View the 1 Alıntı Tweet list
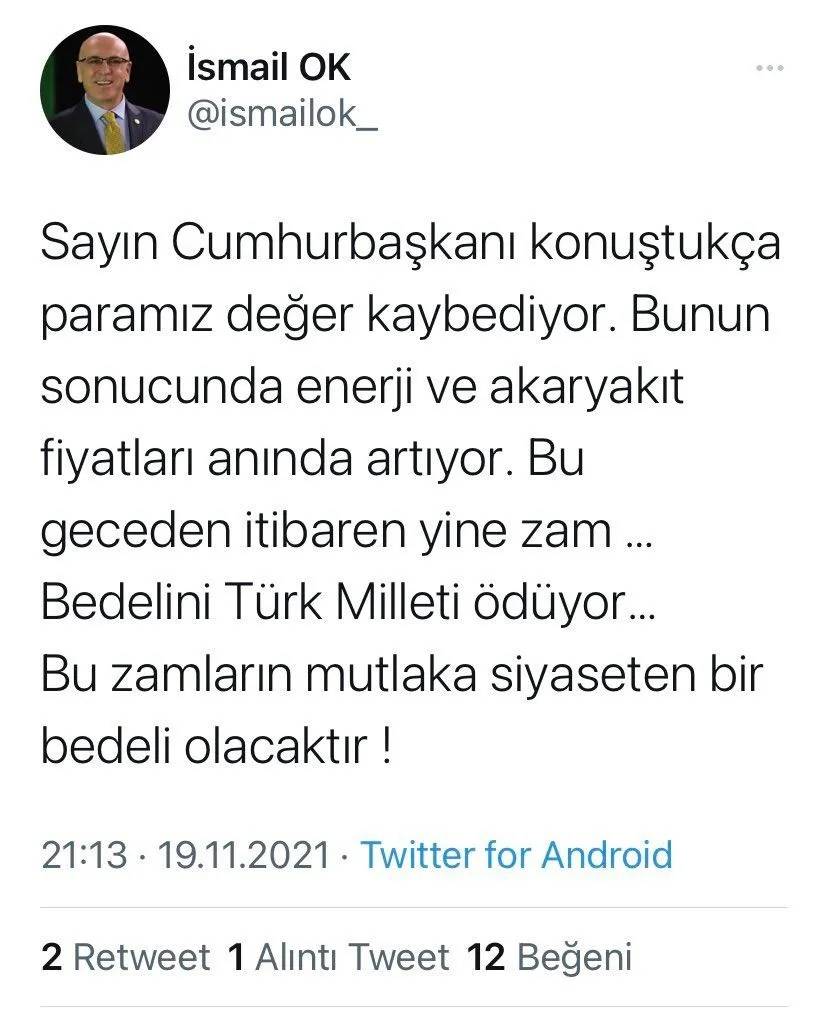Screen dimensions: 828x1029 click(339, 958)
